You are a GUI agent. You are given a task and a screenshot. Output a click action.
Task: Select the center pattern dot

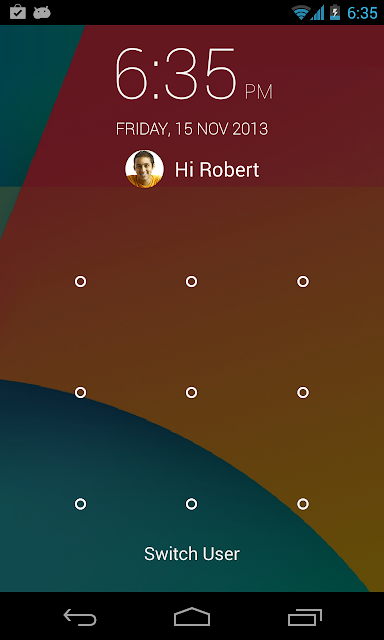pos(191,393)
